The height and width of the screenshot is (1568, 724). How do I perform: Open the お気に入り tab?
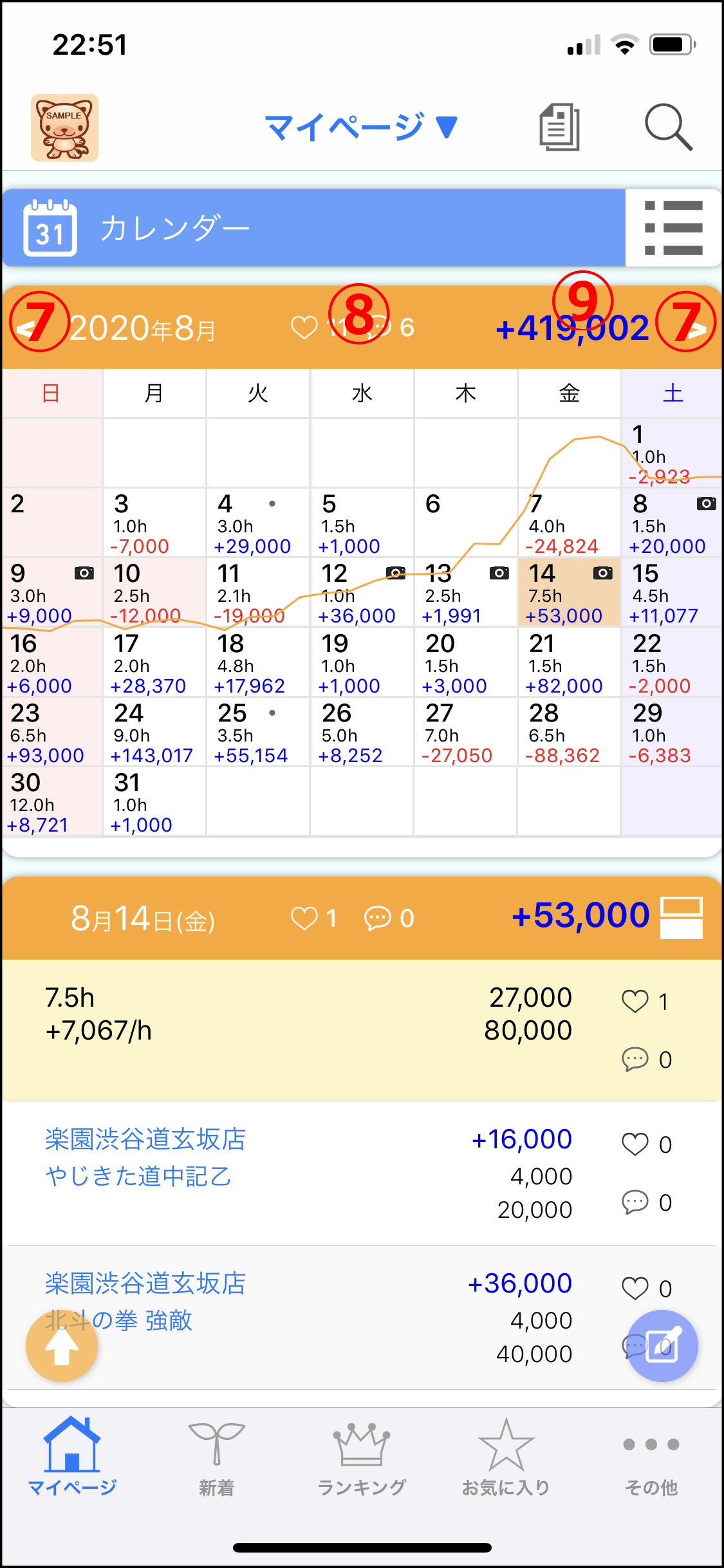coord(506,1458)
